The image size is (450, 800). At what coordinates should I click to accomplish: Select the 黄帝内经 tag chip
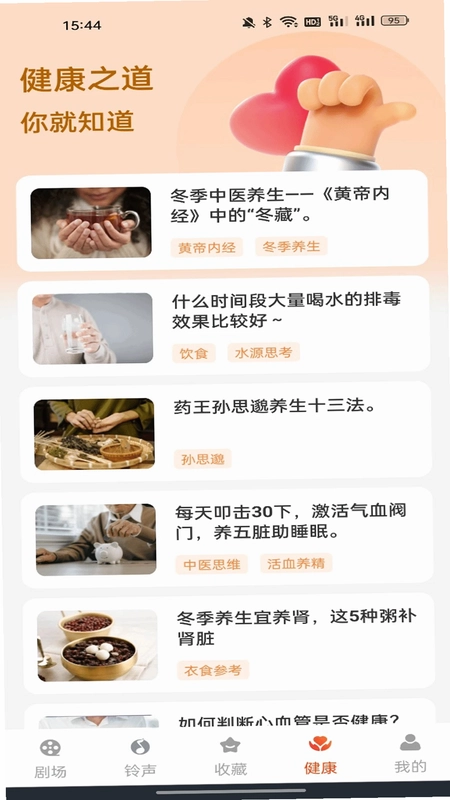(207, 247)
